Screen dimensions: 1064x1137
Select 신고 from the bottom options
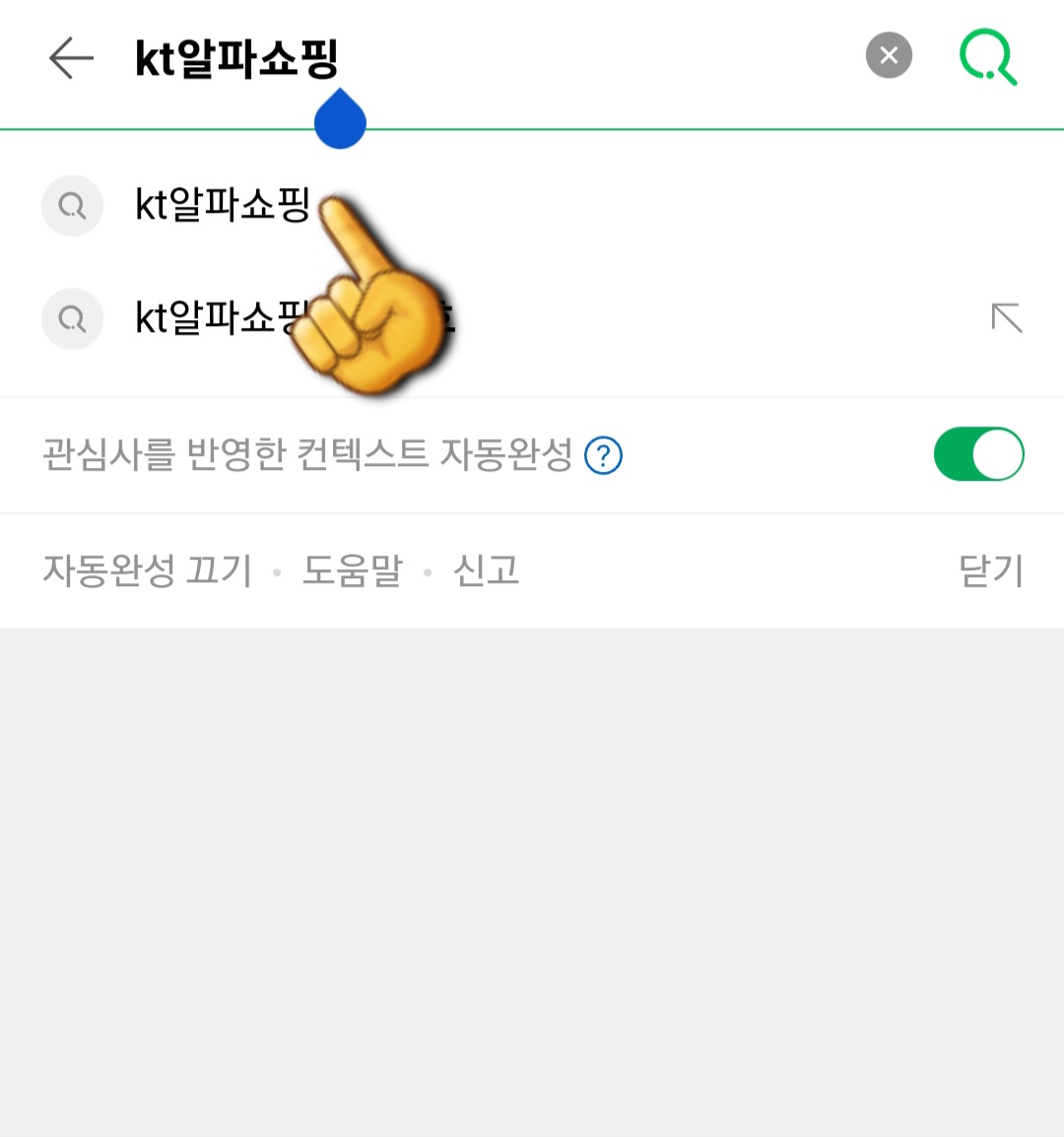point(485,571)
